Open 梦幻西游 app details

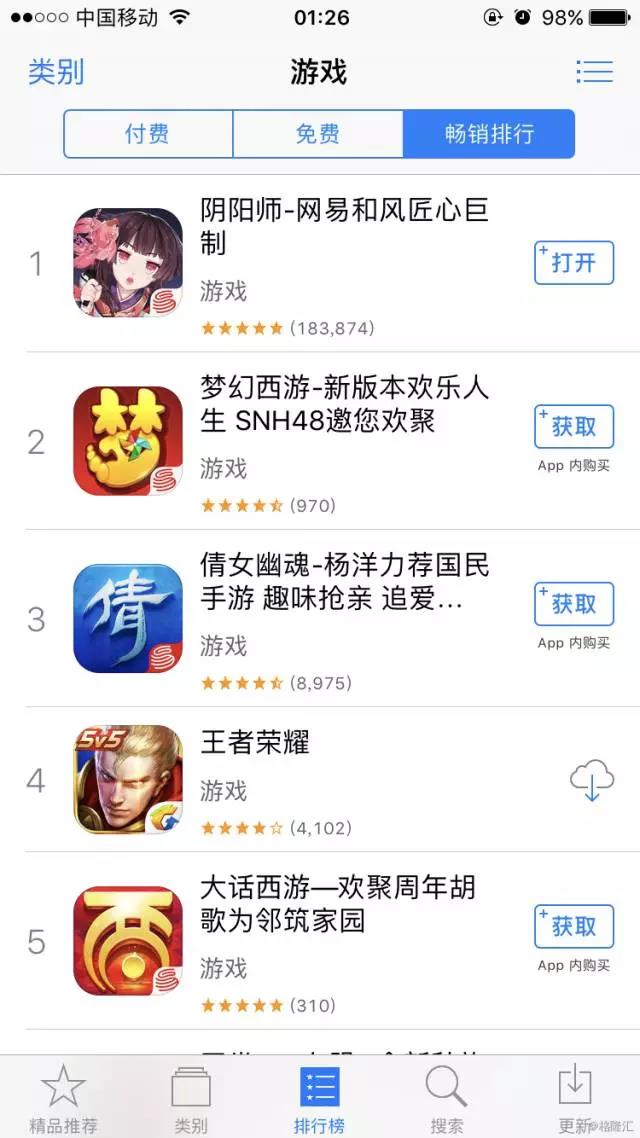pyautogui.click(x=320, y=441)
